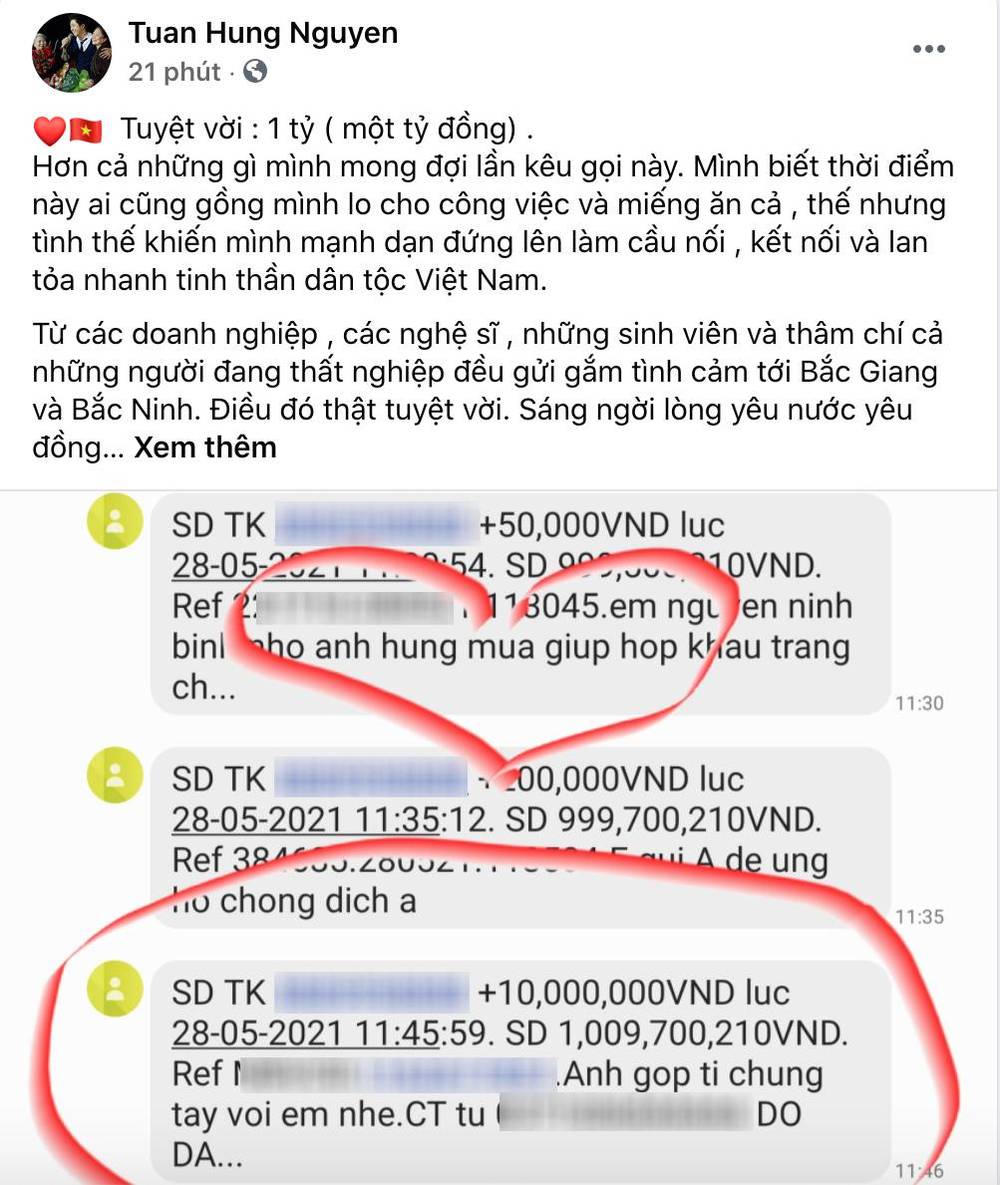
Task: Open Tuan Hung Nguyen's profile picture
Action: point(71,52)
